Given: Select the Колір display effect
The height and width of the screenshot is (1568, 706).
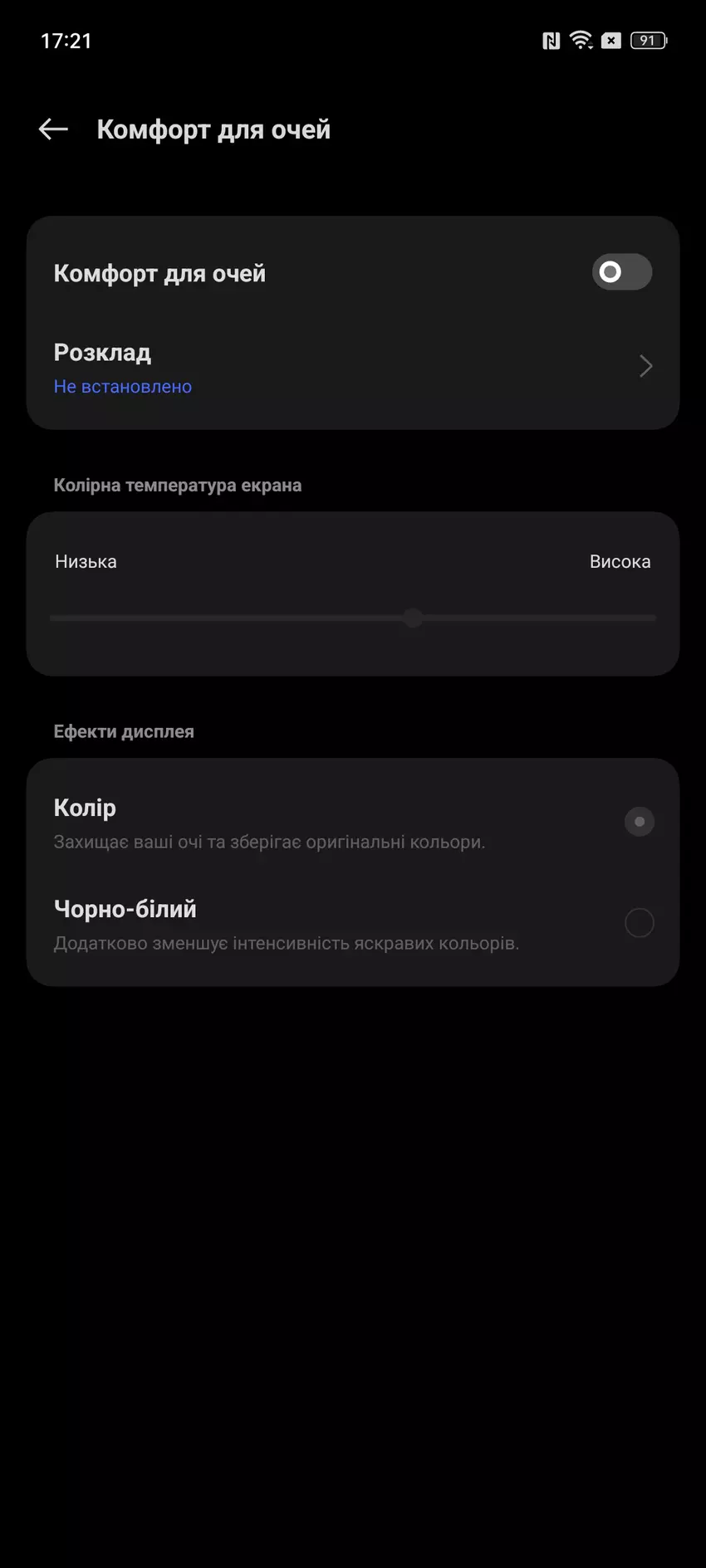Looking at the screenshot, I should [x=638, y=822].
